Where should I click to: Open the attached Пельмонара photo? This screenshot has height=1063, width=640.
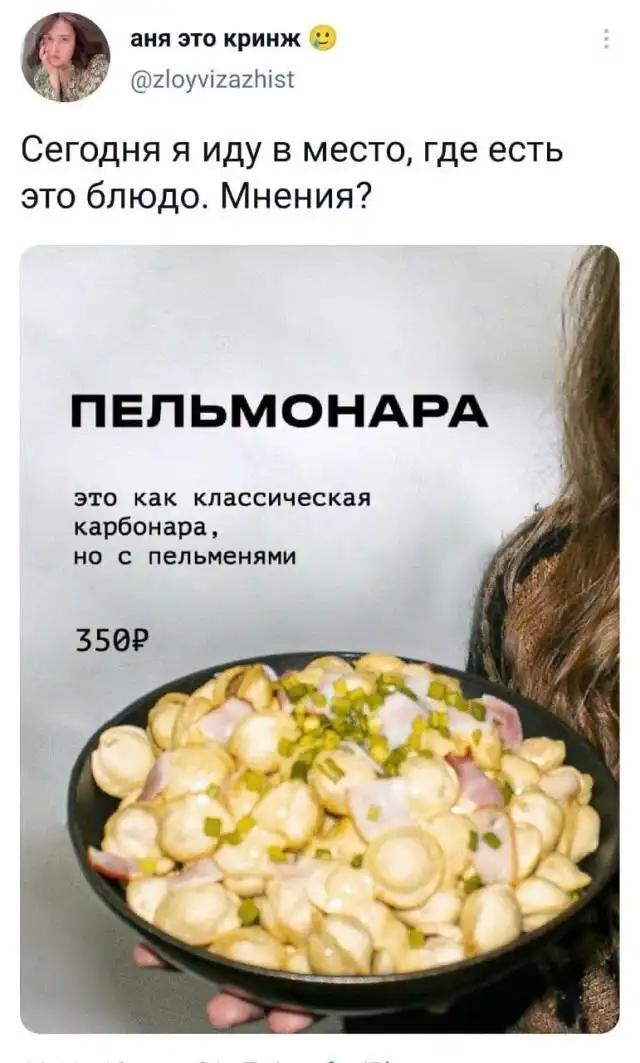(320, 640)
